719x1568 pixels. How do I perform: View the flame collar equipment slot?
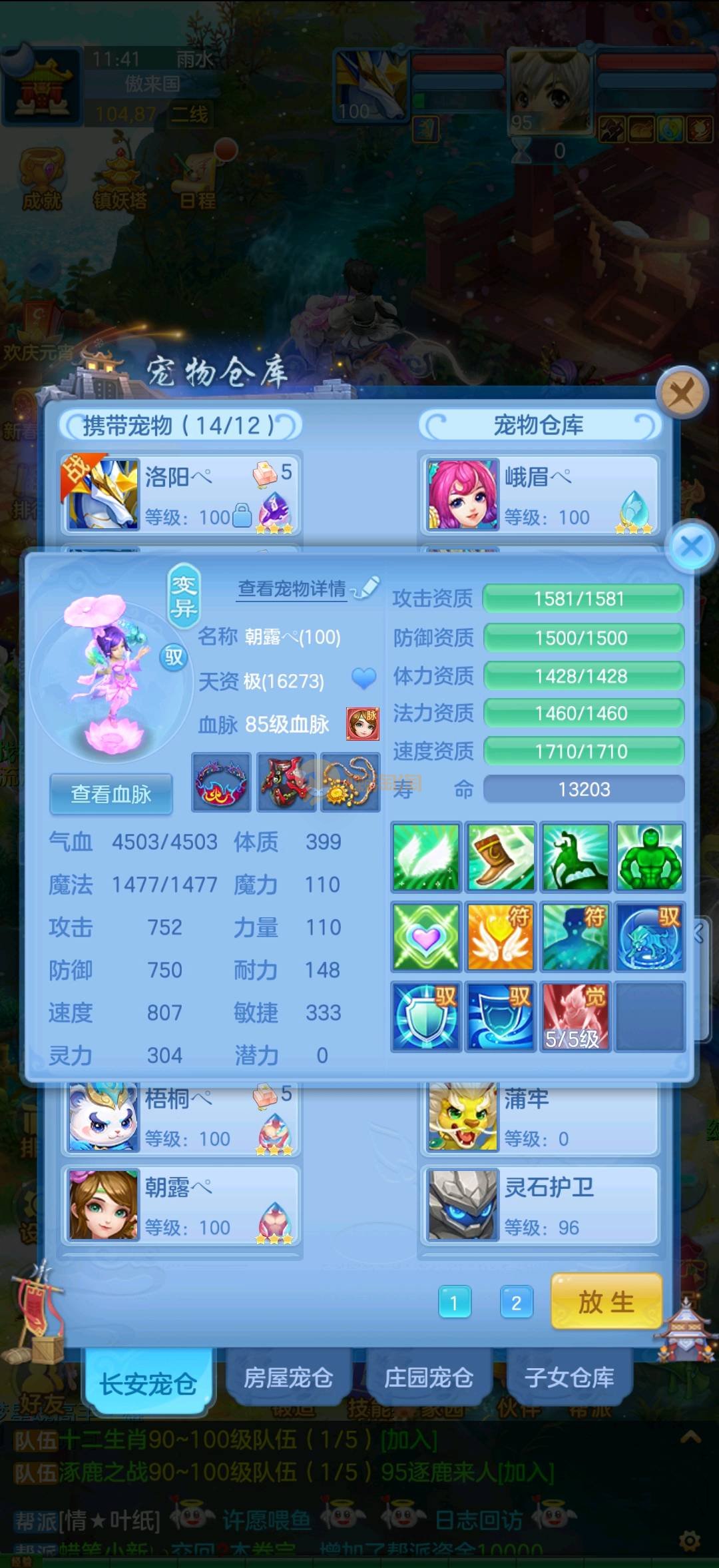pos(221,783)
